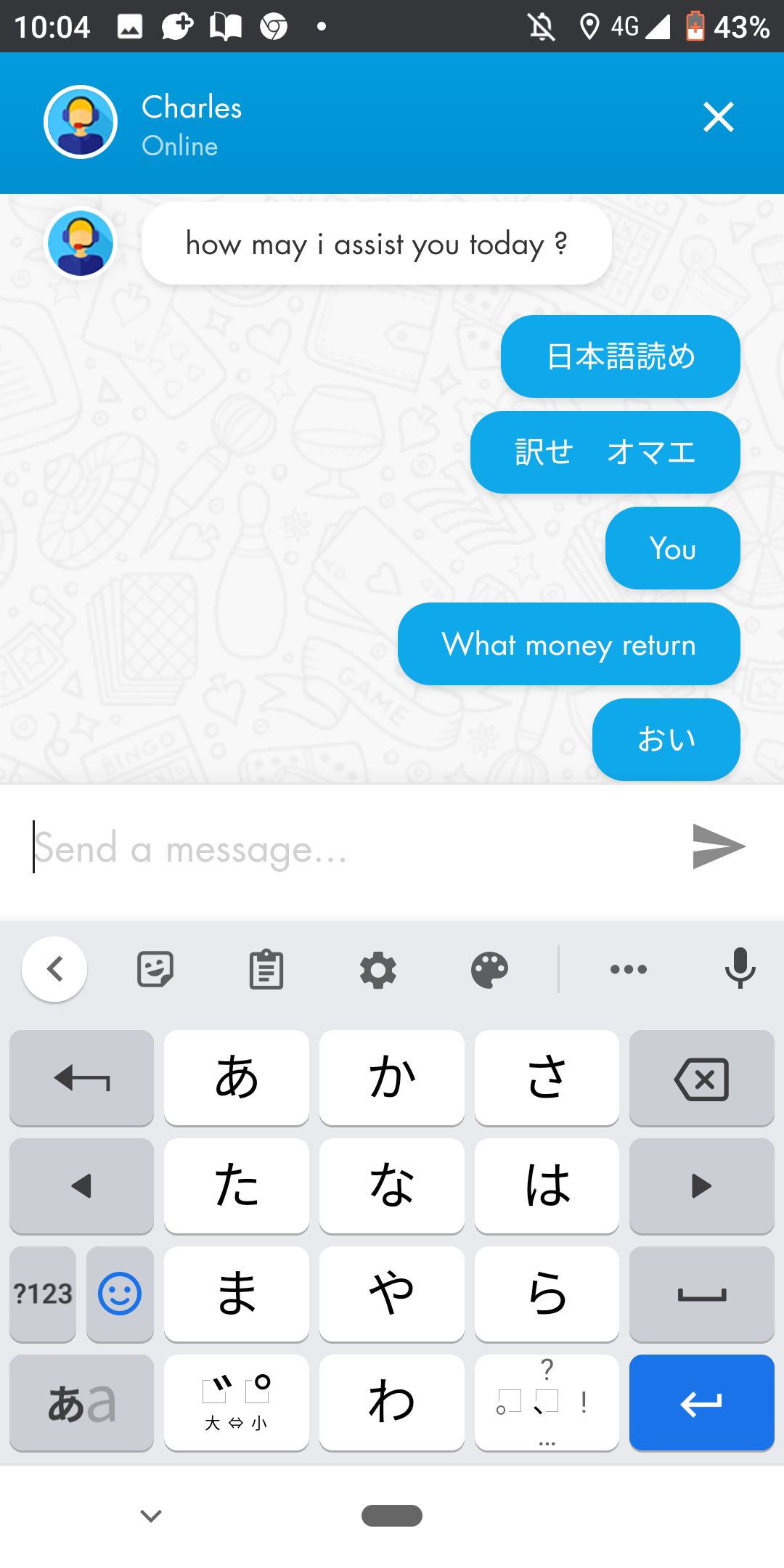Screen dimensions: 784x1568
Task: Open the keyboard sticker panel
Action: click(155, 969)
